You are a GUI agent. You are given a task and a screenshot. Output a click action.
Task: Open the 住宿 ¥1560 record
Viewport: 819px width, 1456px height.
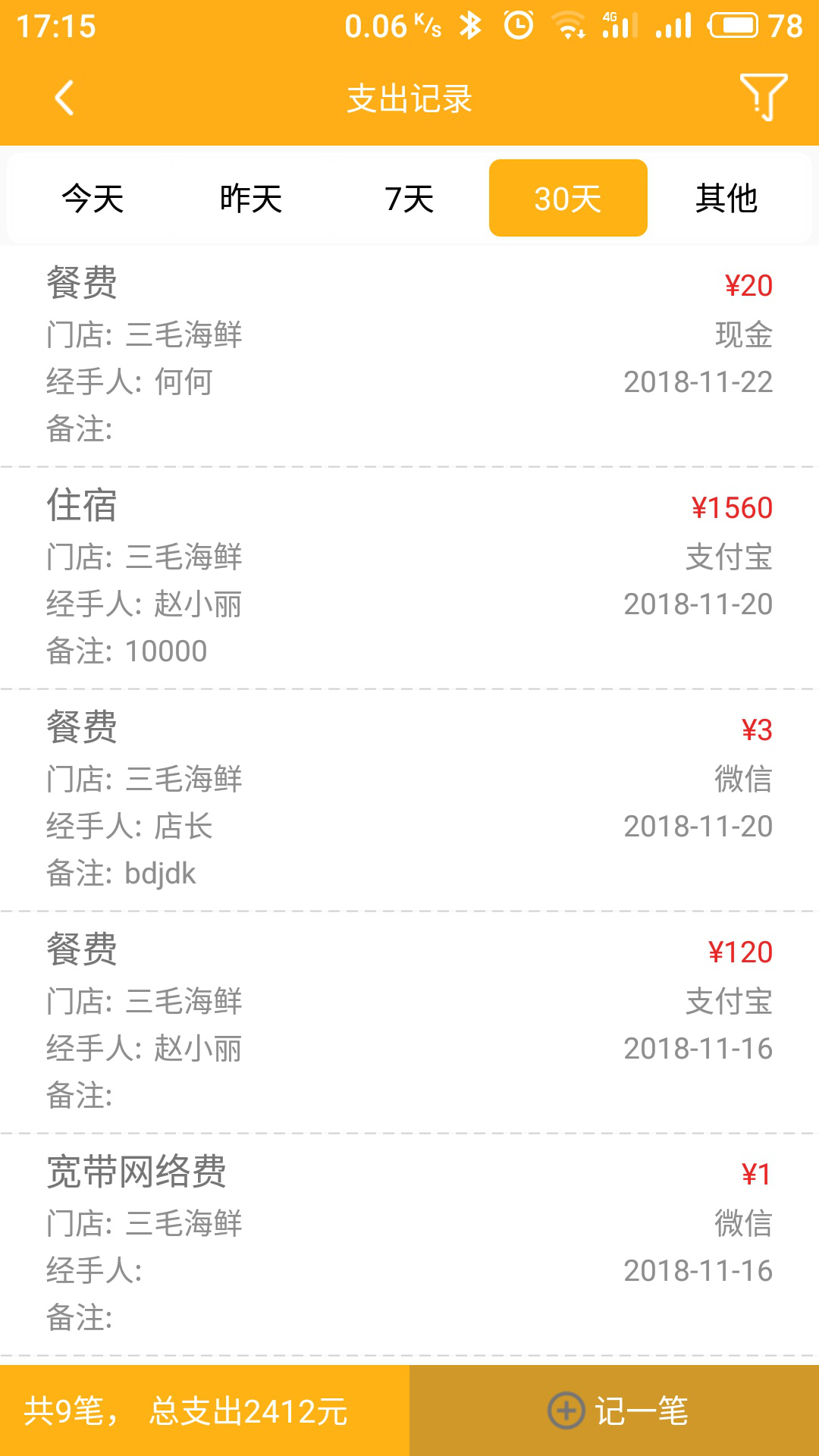[x=409, y=578]
